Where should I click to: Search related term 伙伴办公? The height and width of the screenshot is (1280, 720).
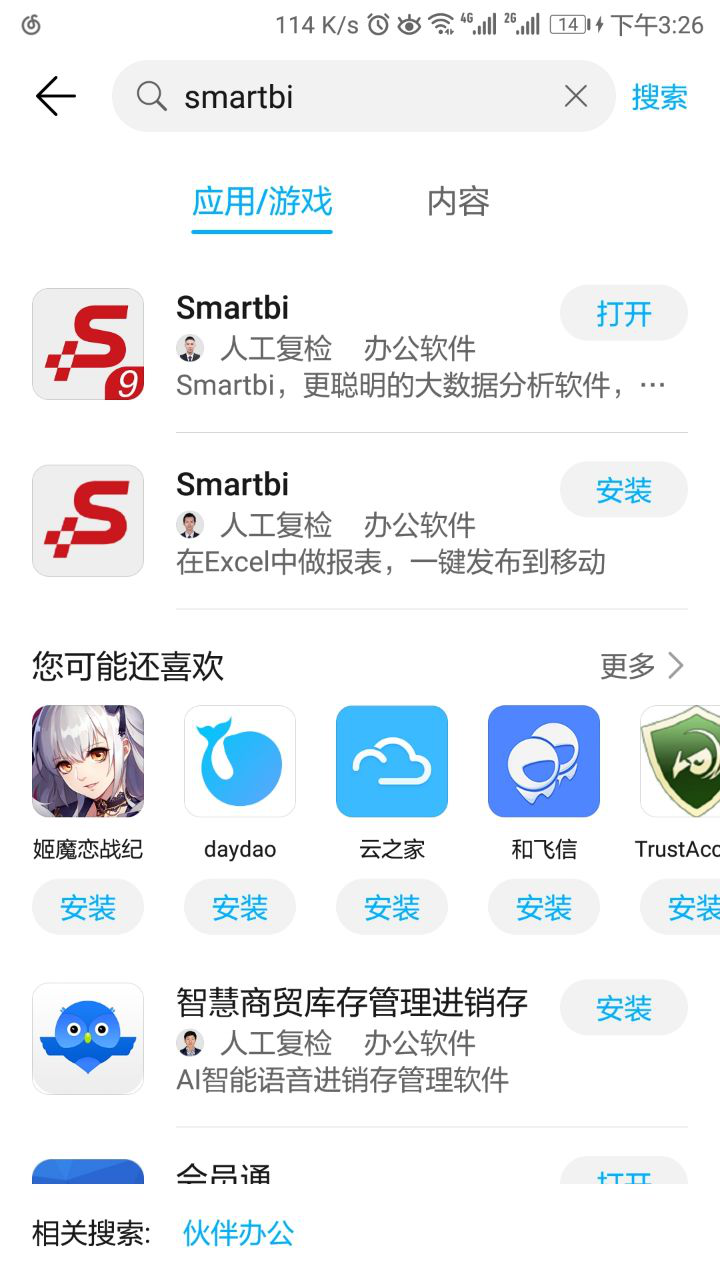tap(239, 1233)
